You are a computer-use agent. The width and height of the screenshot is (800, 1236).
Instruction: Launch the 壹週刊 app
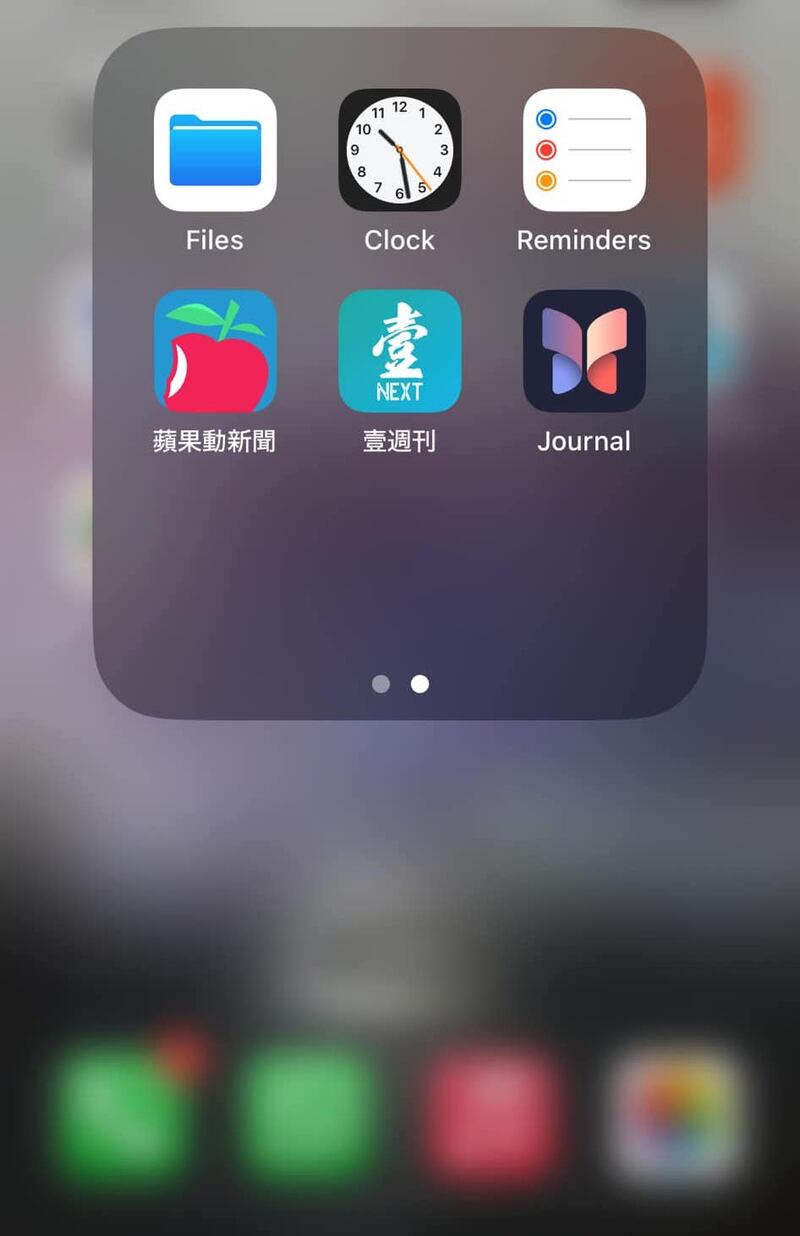(x=400, y=351)
